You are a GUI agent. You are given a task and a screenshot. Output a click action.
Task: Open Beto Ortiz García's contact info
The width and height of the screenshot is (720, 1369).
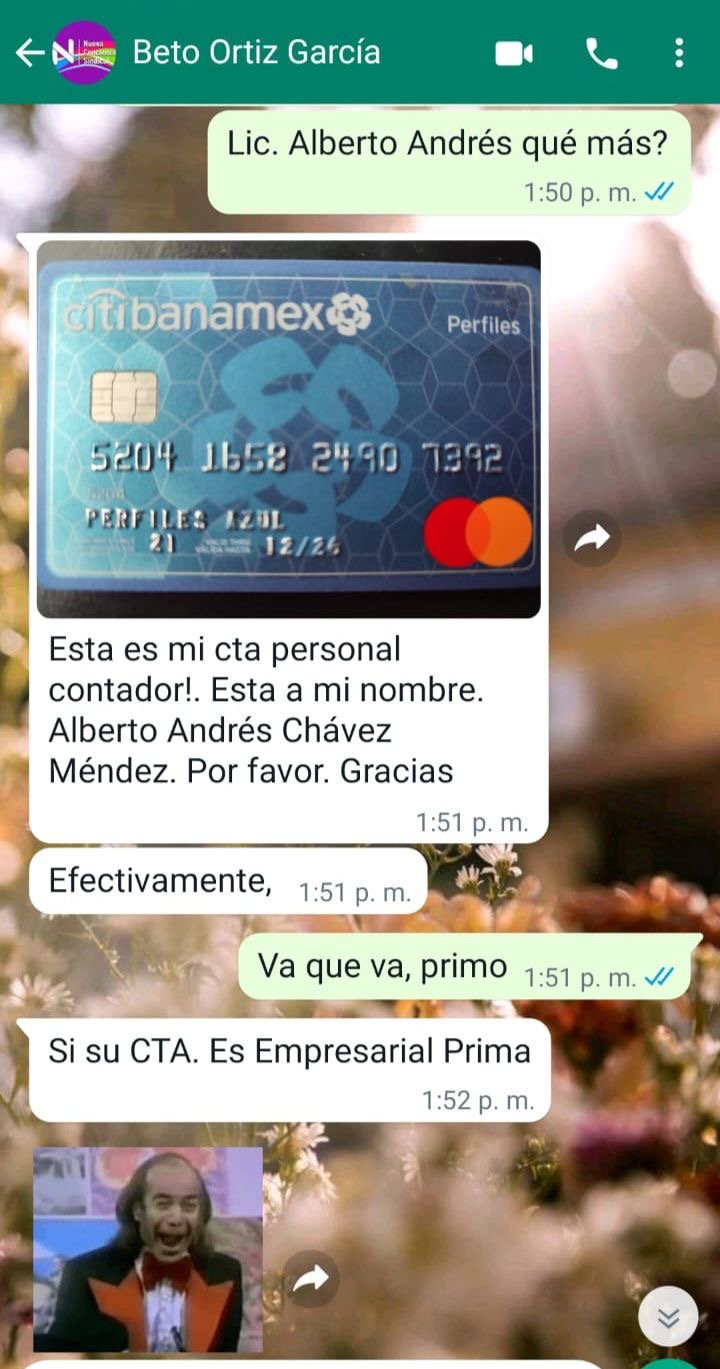pos(256,52)
